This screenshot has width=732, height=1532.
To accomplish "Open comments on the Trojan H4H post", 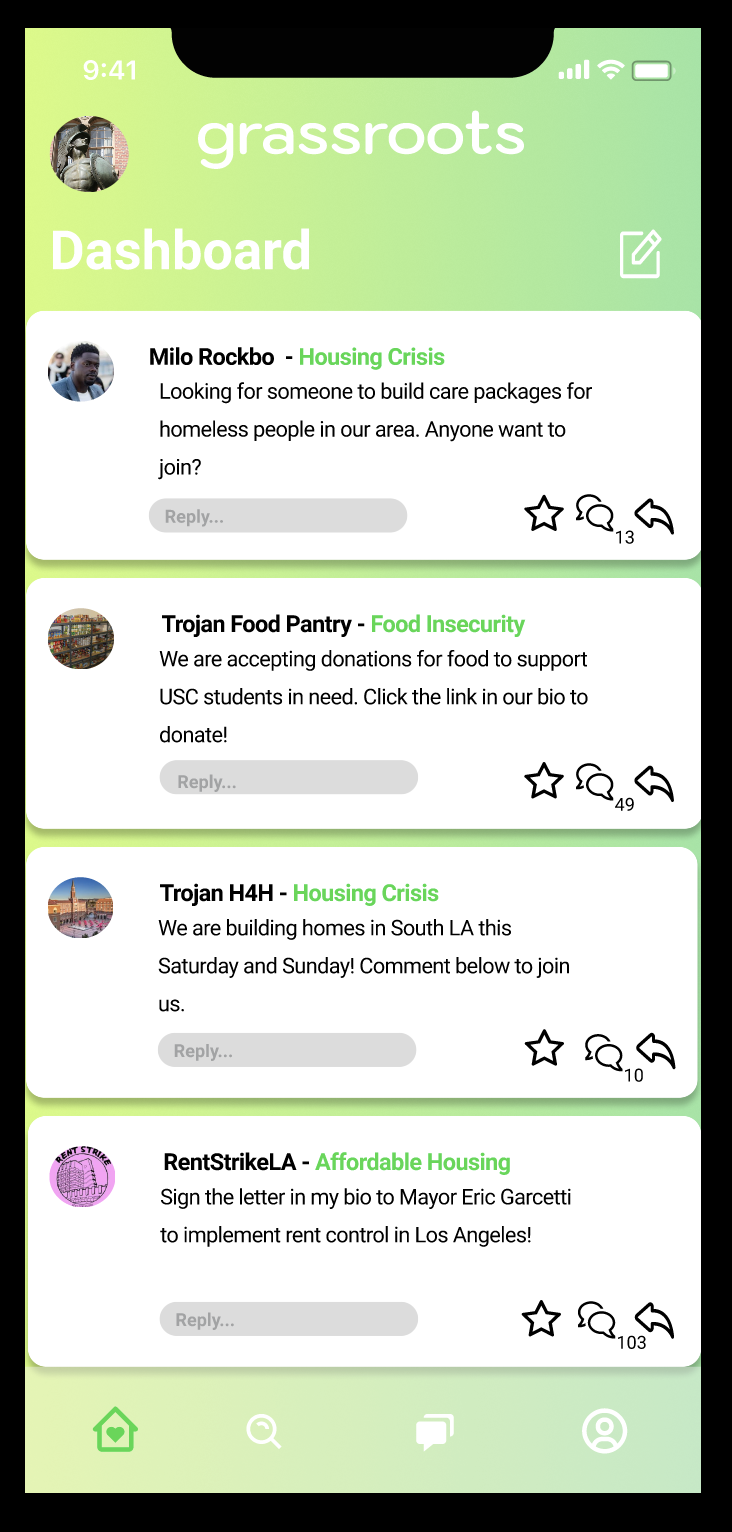I will [x=604, y=1051].
